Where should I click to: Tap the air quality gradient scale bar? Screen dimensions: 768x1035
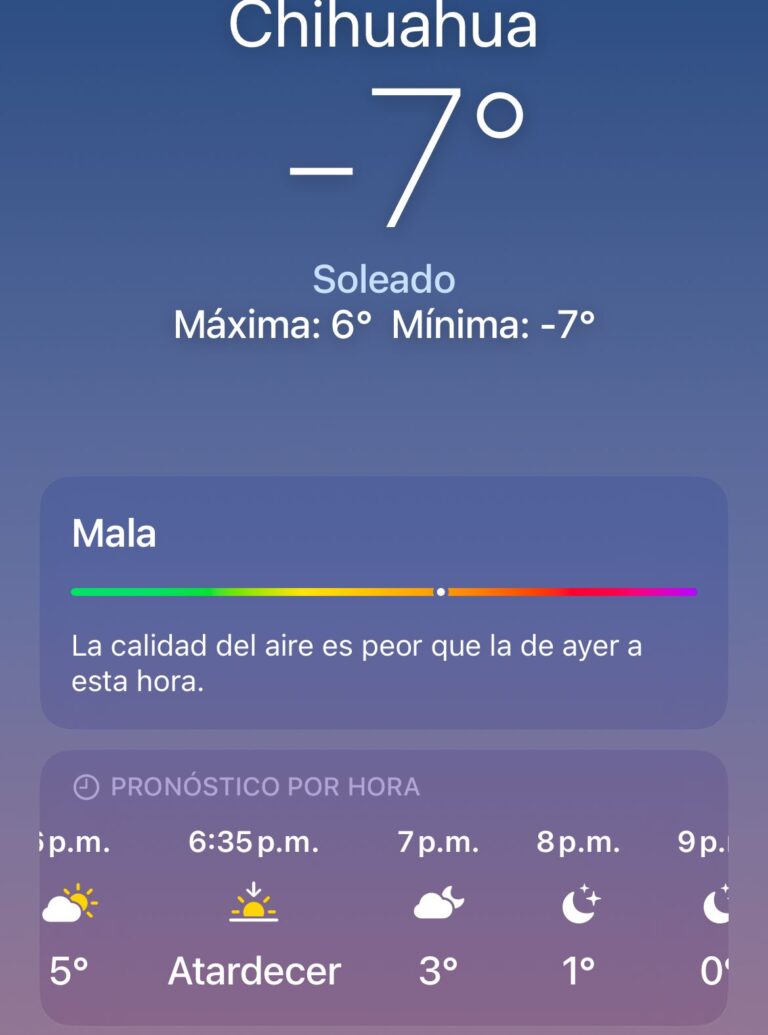click(x=383, y=591)
